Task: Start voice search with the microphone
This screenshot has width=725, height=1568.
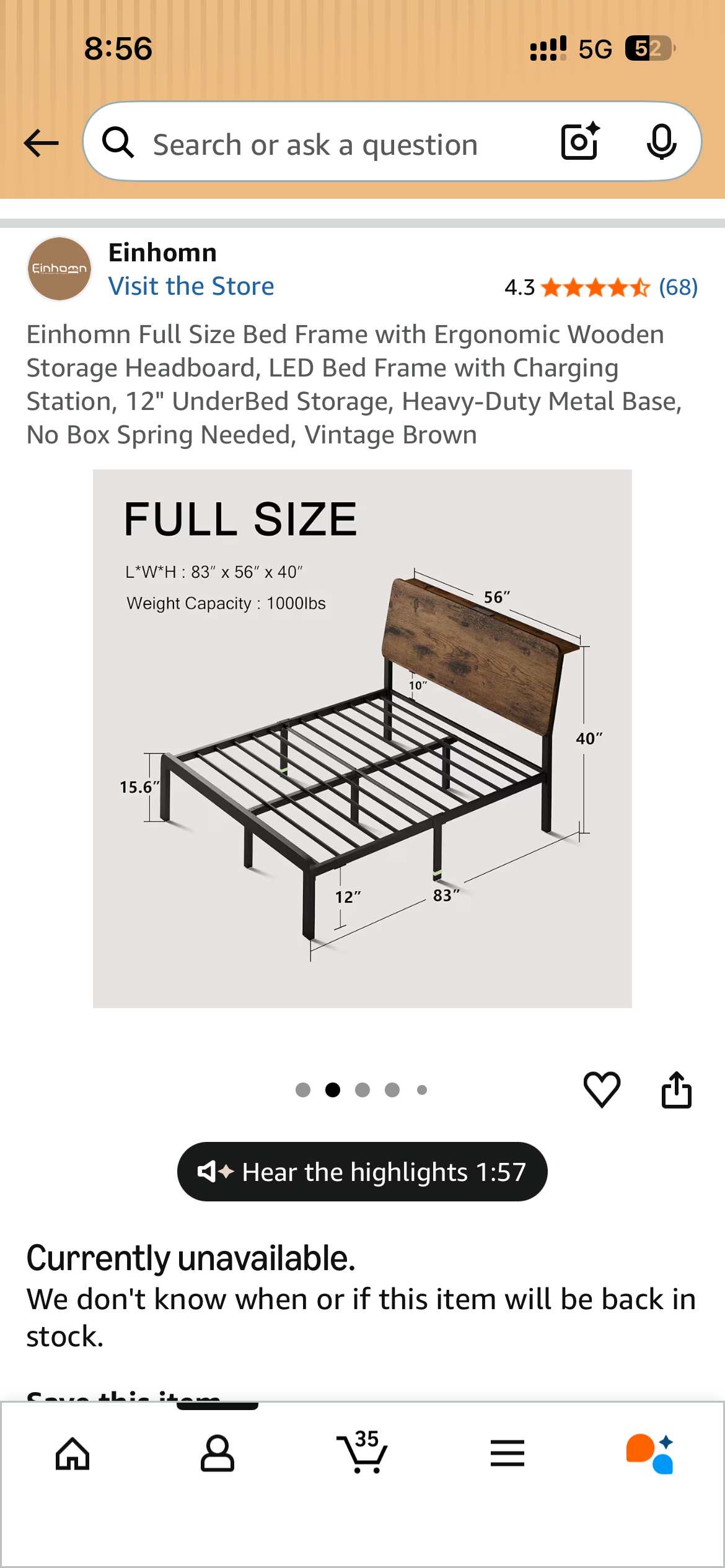Action: pyautogui.click(x=661, y=142)
